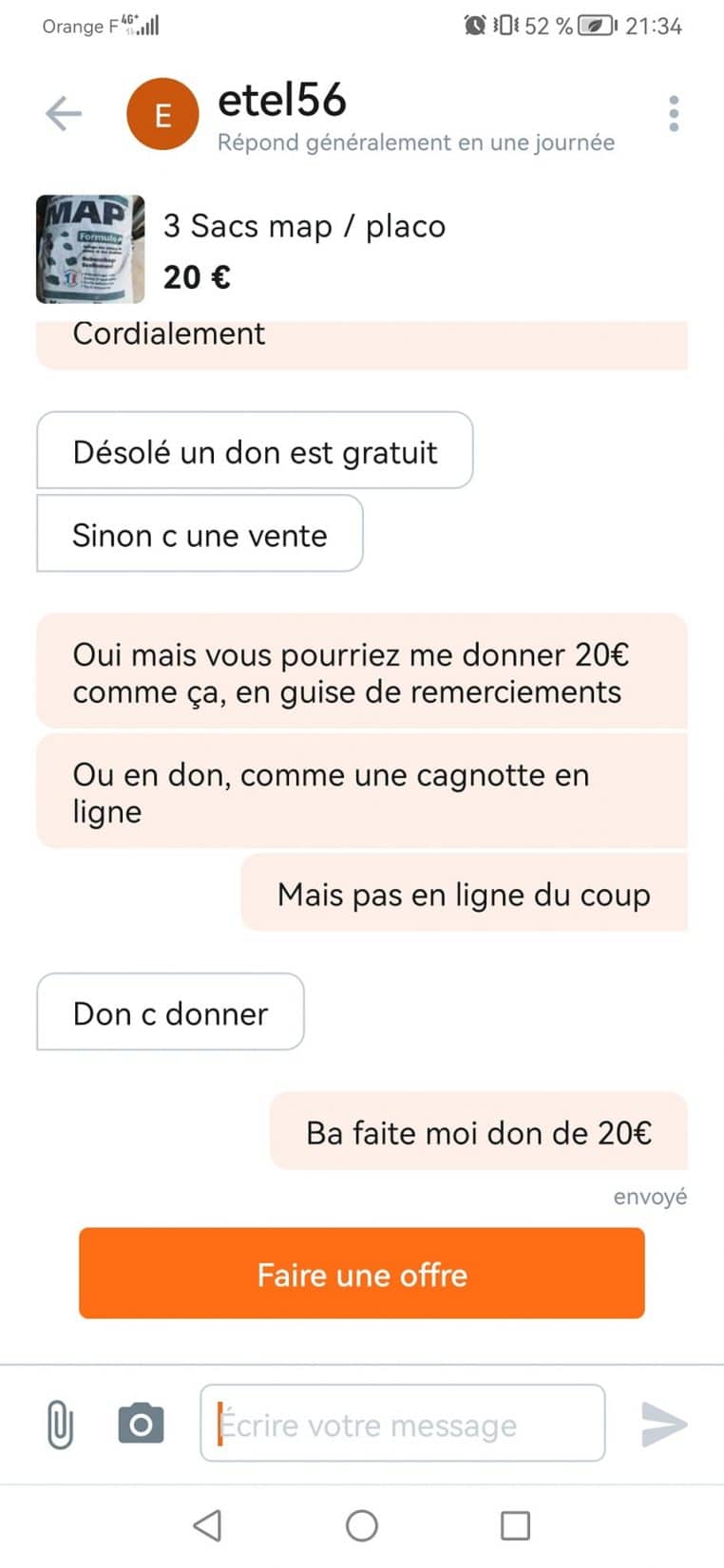Open the camera to send a photo
724x1568 pixels.
141,1425
